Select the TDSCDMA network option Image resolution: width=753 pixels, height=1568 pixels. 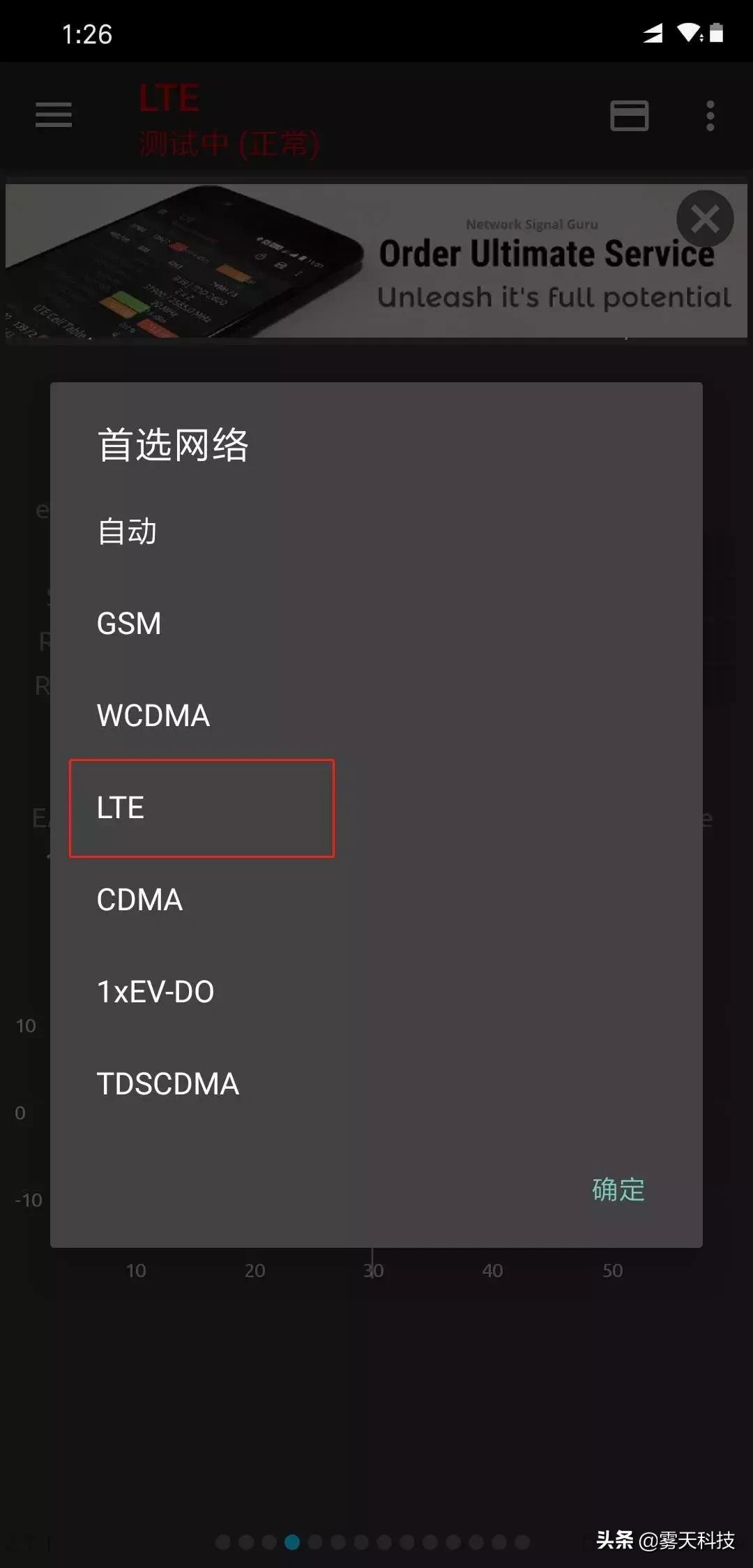pos(167,1083)
